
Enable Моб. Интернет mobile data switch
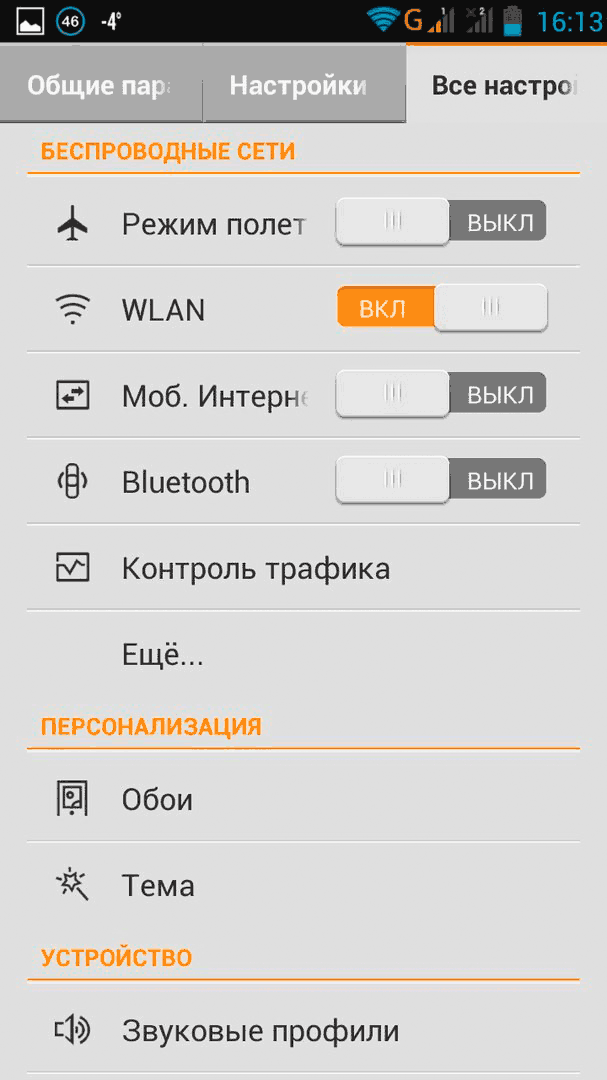click(x=441, y=394)
